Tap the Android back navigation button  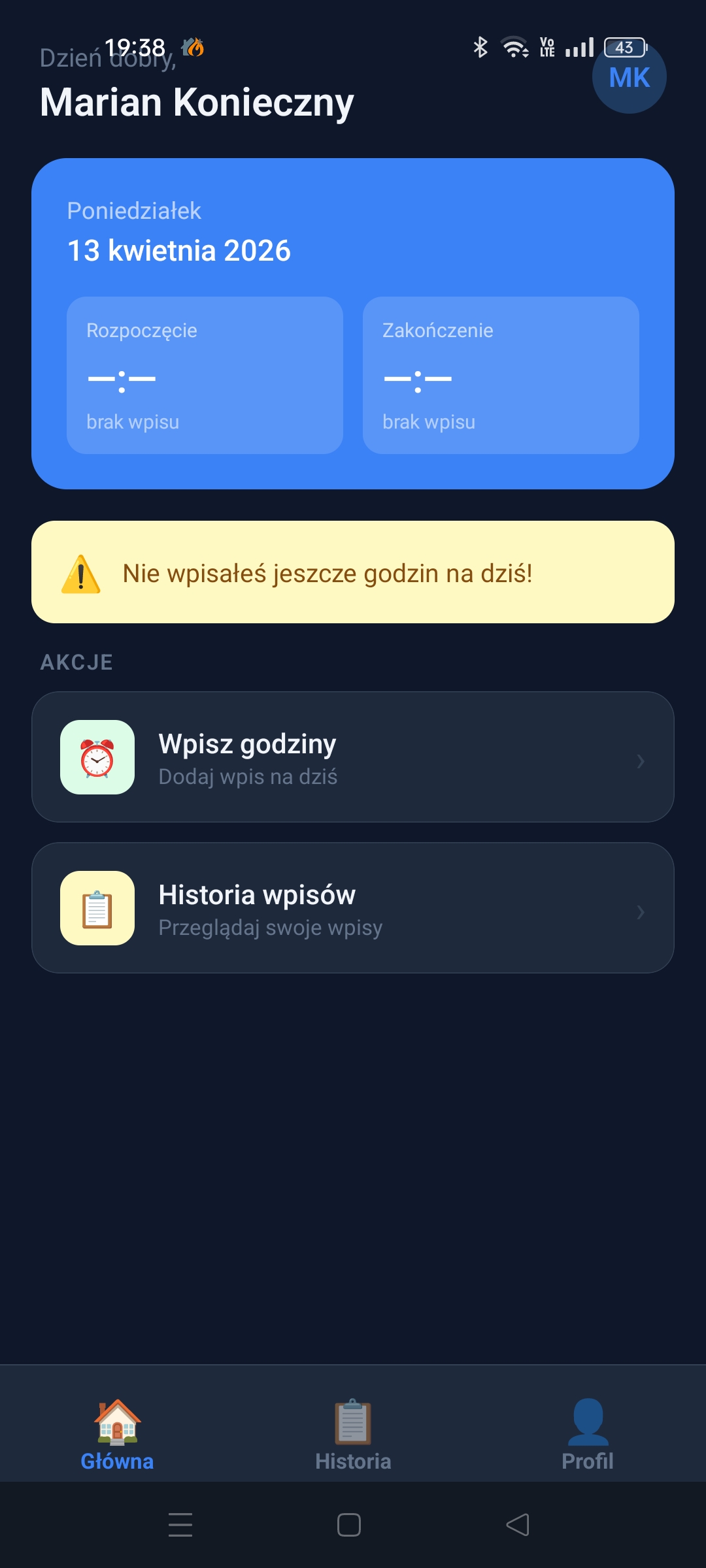coord(518,1525)
